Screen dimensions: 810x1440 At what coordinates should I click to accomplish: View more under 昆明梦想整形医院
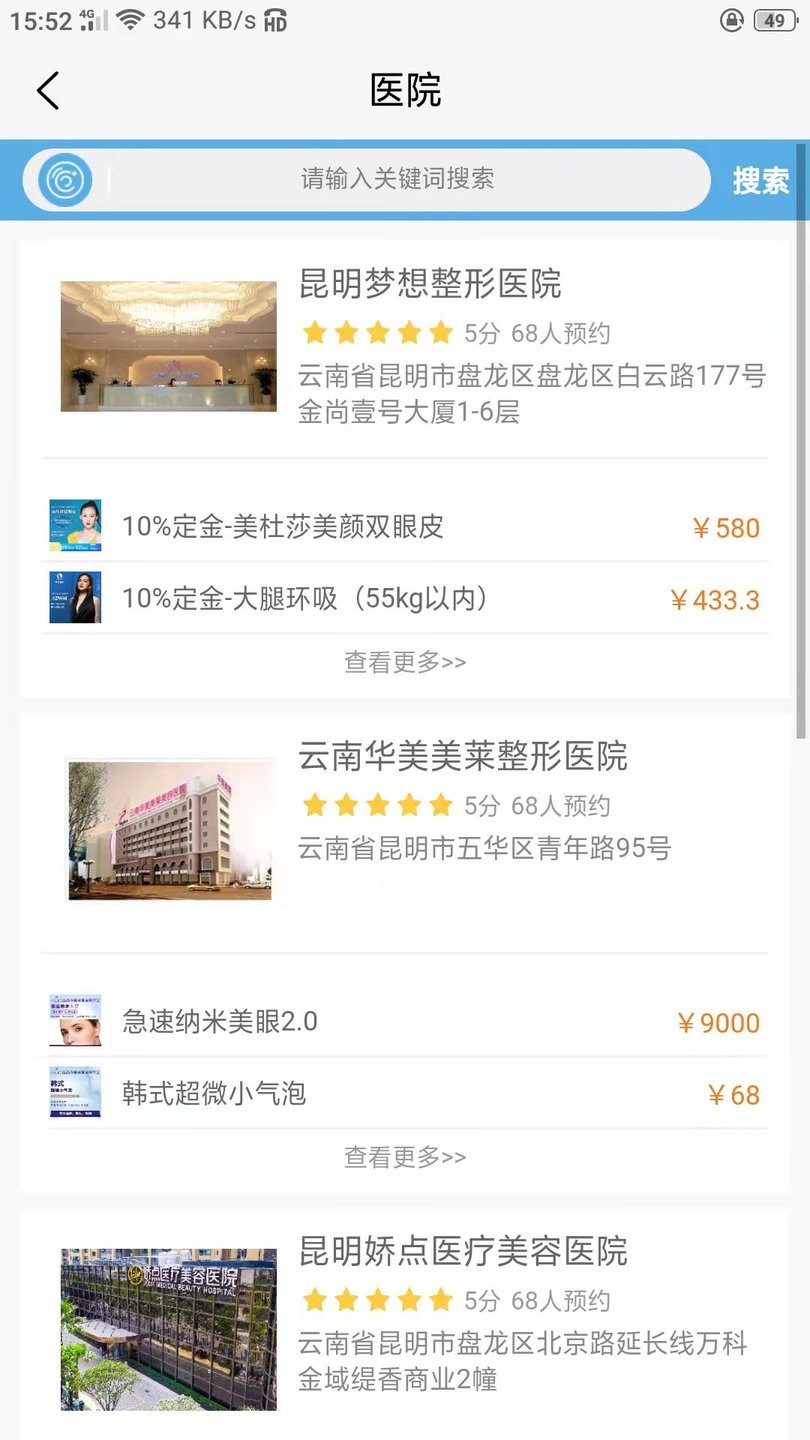(x=405, y=662)
